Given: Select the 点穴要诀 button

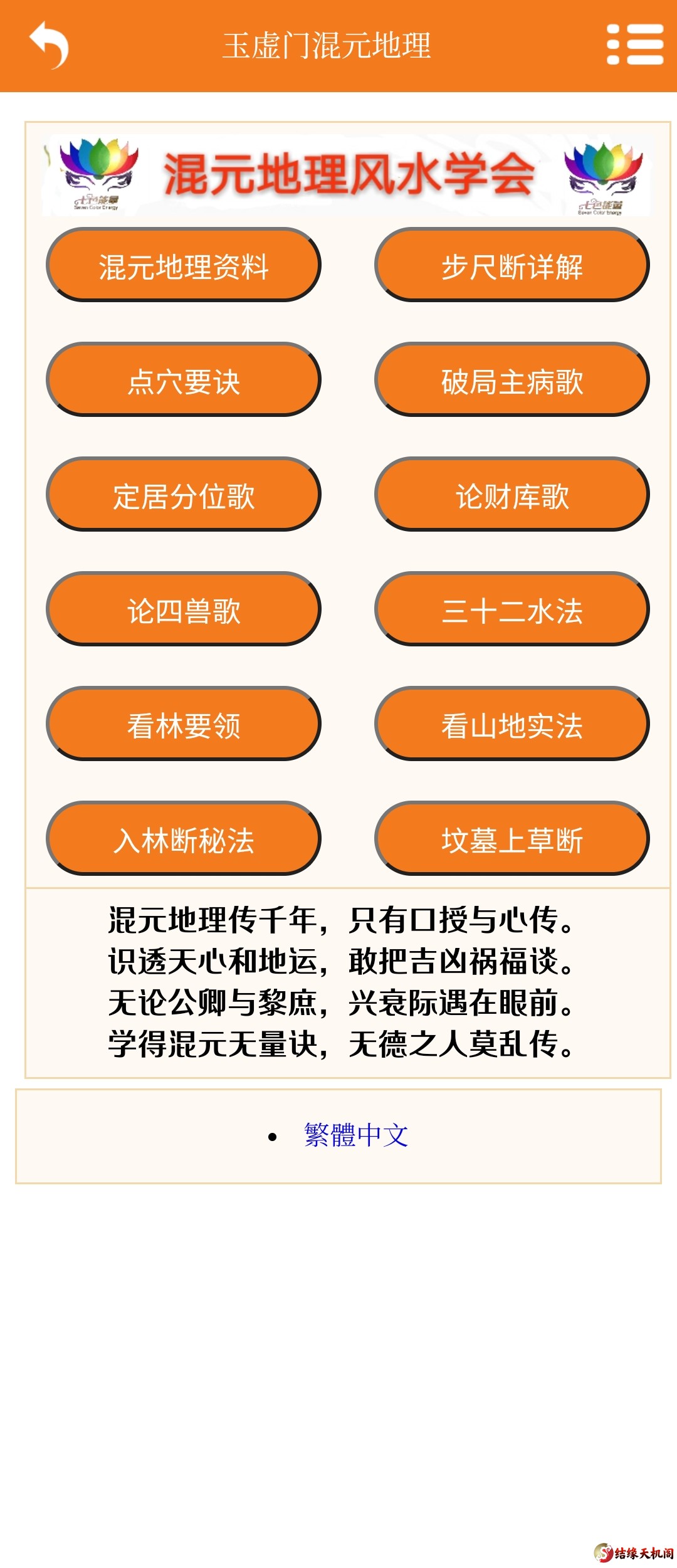Looking at the screenshot, I should click(x=184, y=380).
